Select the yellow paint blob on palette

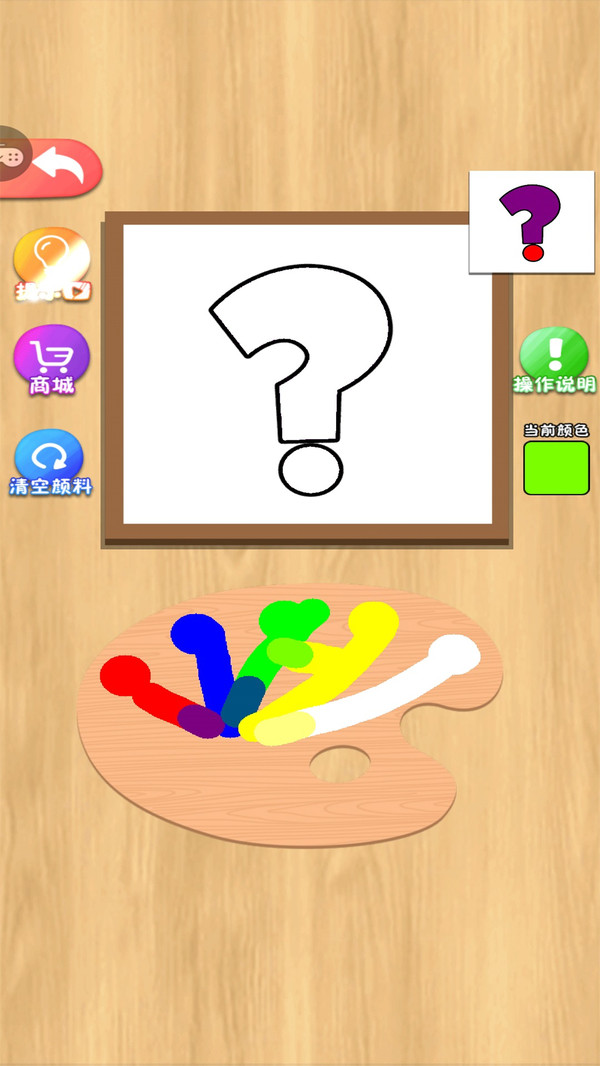[x=374, y=622]
